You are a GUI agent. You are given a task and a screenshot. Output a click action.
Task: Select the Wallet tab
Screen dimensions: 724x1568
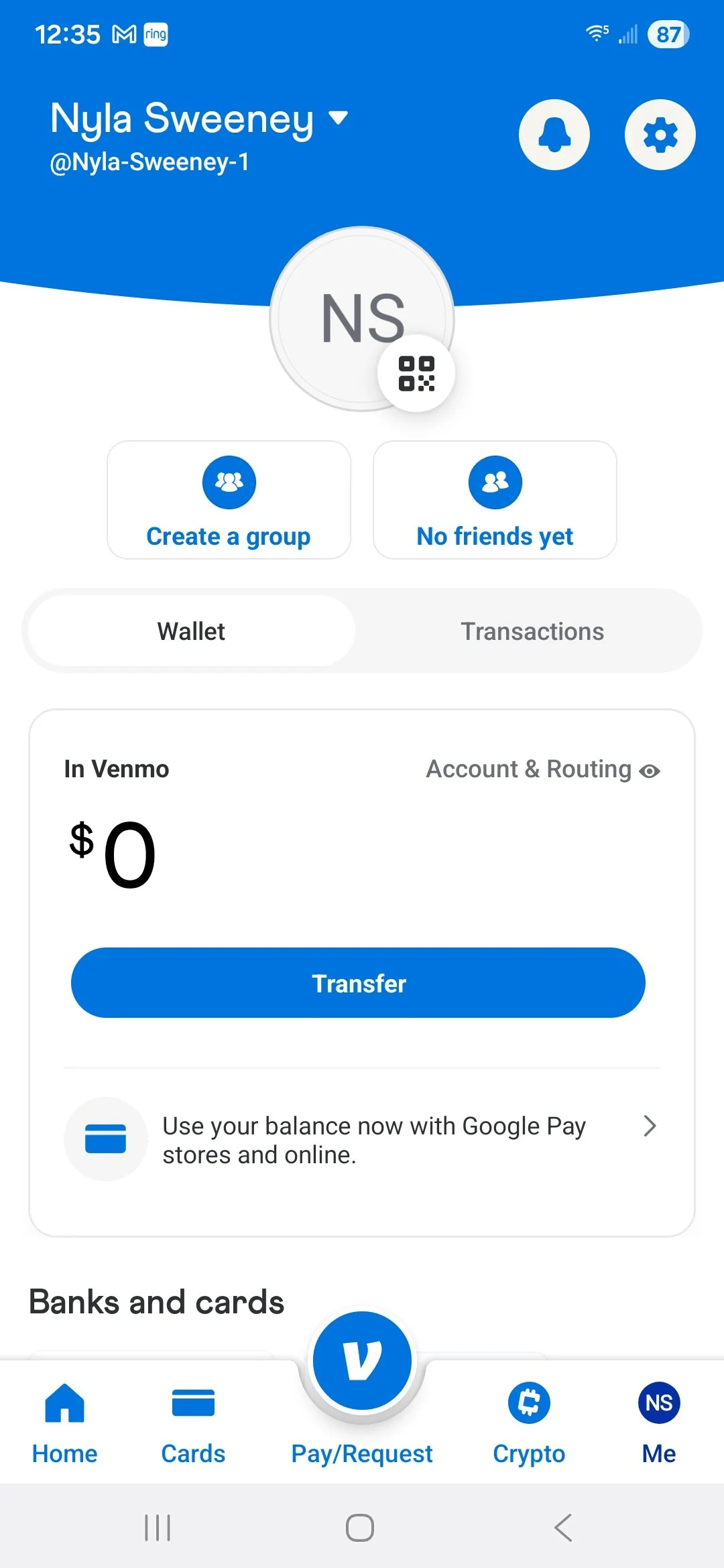pyautogui.click(x=191, y=631)
